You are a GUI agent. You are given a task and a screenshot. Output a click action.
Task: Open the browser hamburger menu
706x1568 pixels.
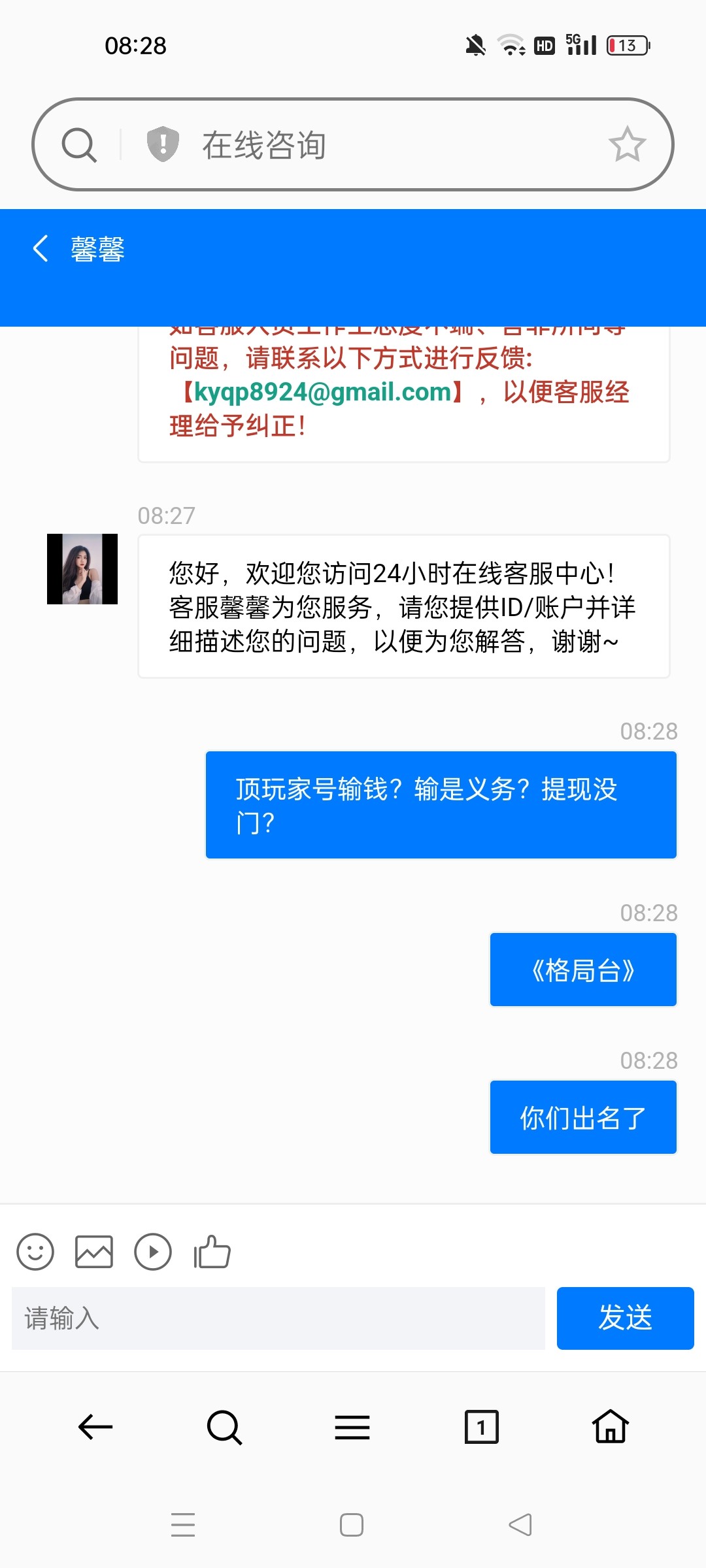pyautogui.click(x=352, y=1427)
